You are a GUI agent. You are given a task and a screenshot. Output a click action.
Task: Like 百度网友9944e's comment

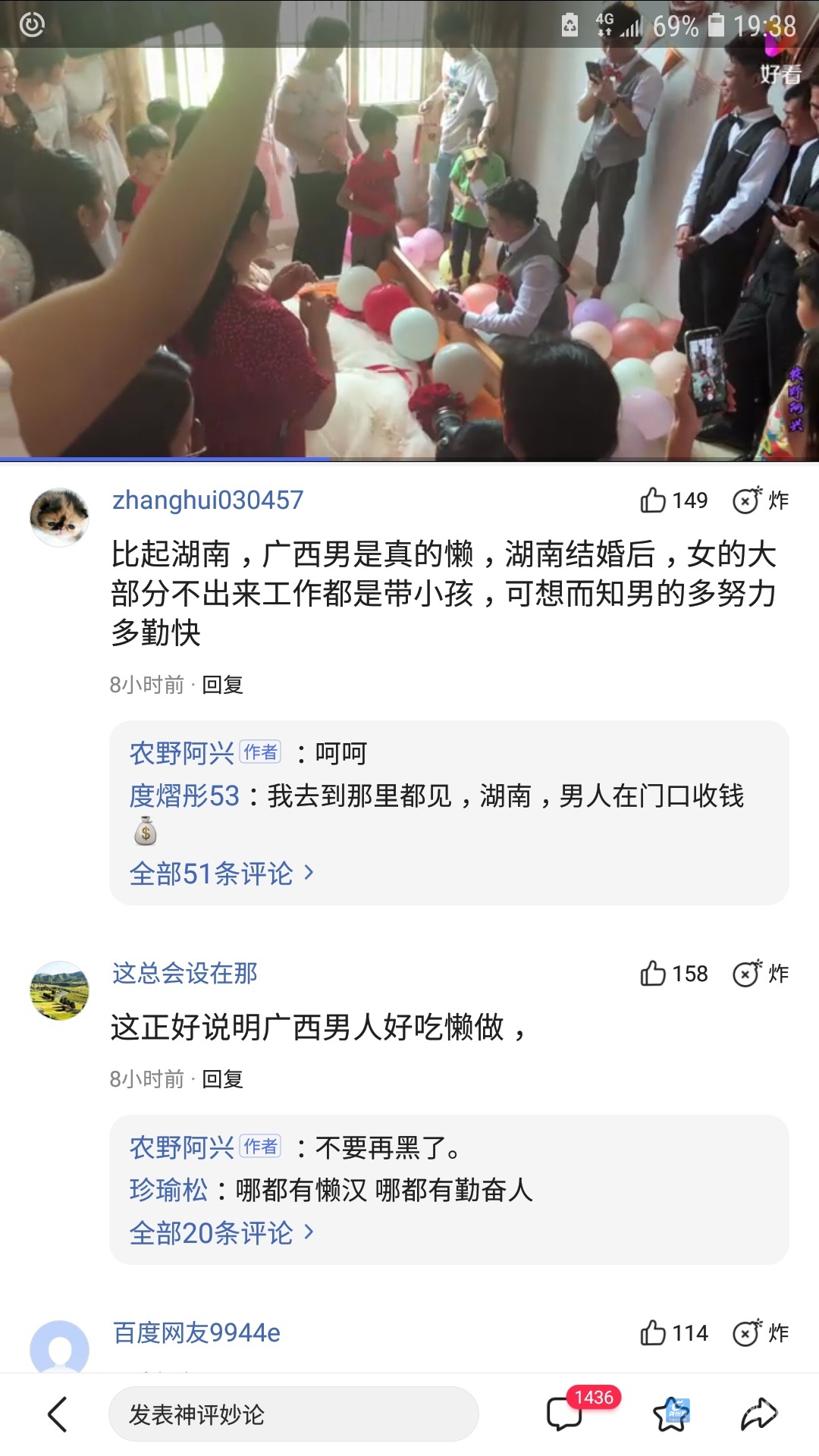click(x=654, y=1333)
